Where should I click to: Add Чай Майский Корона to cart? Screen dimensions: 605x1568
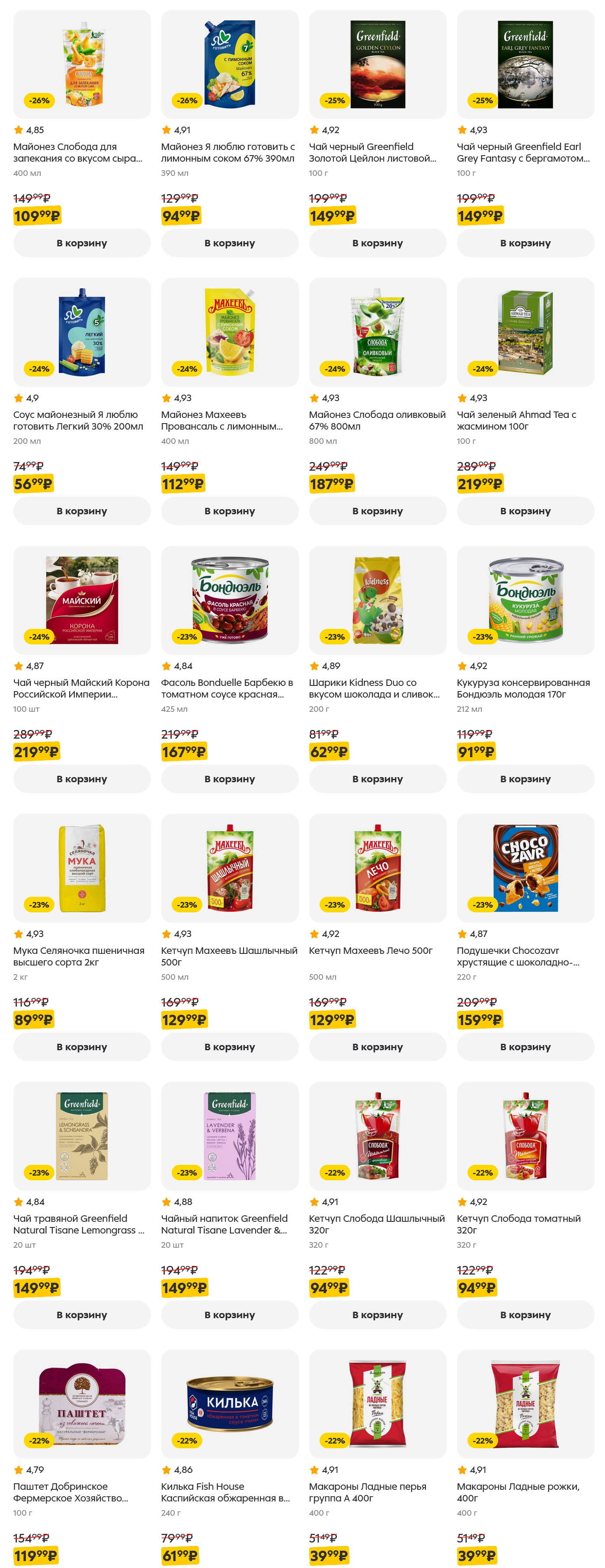pyautogui.click(x=82, y=778)
